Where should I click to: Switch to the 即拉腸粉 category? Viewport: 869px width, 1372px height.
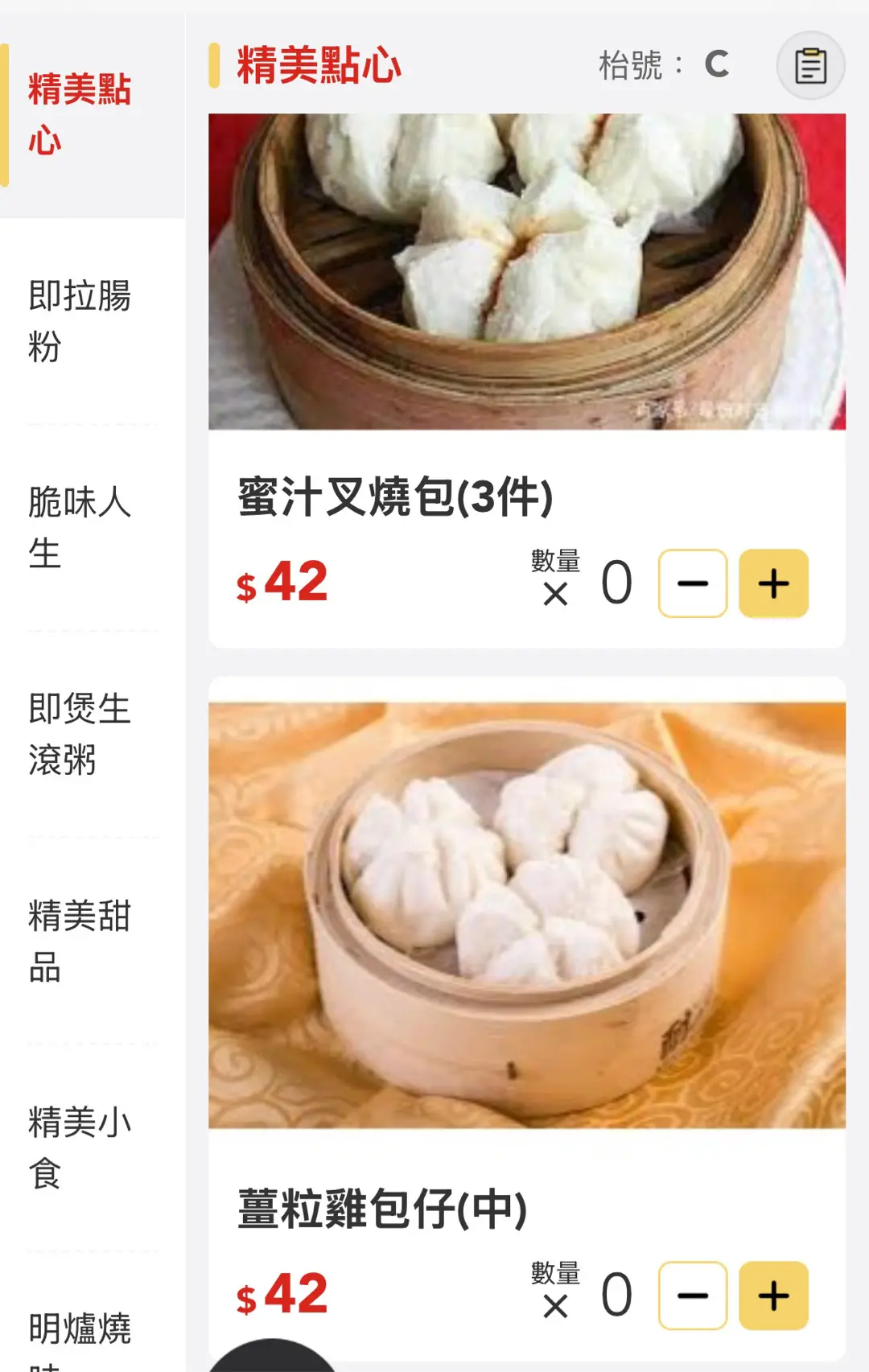coord(80,321)
